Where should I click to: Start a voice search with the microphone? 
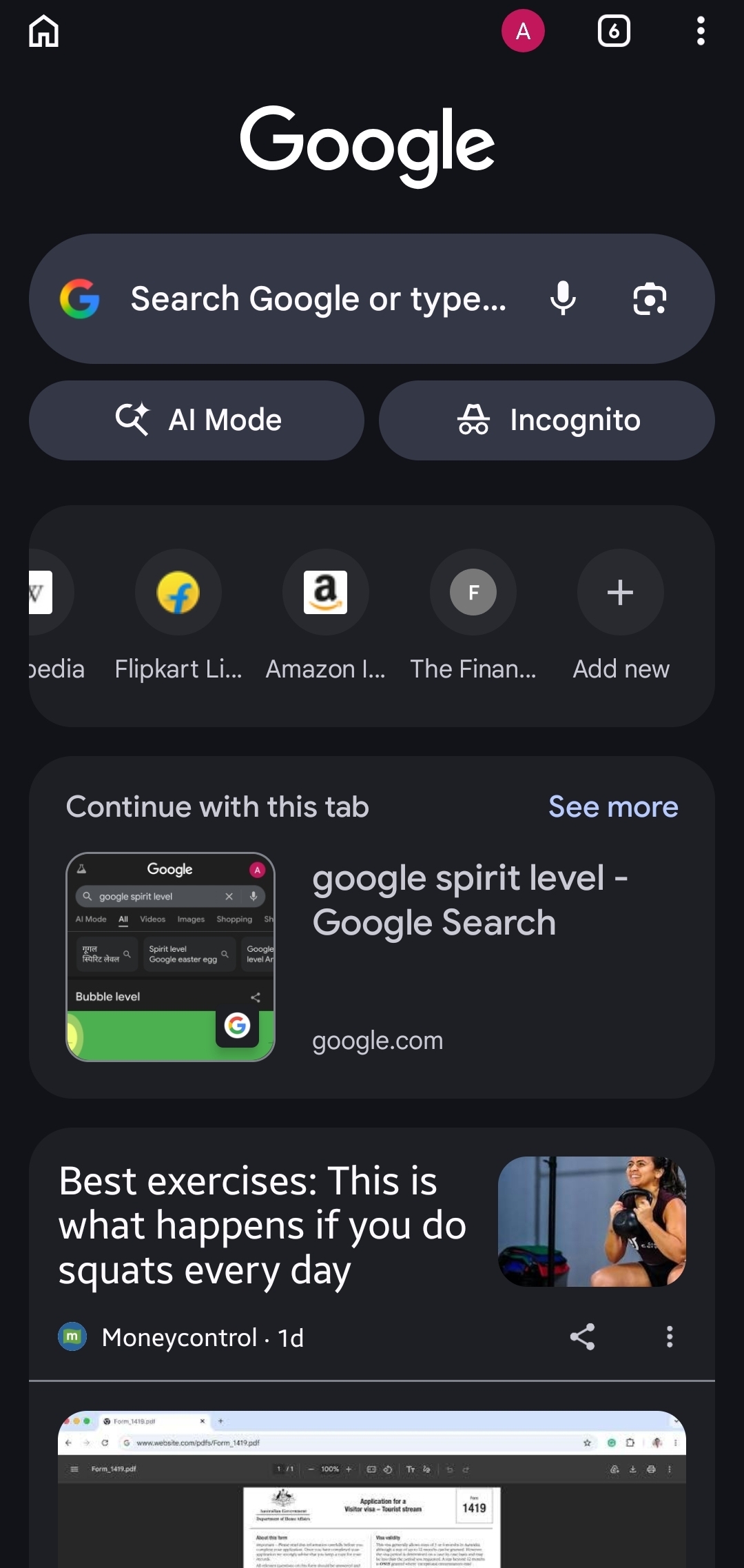pos(563,299)
